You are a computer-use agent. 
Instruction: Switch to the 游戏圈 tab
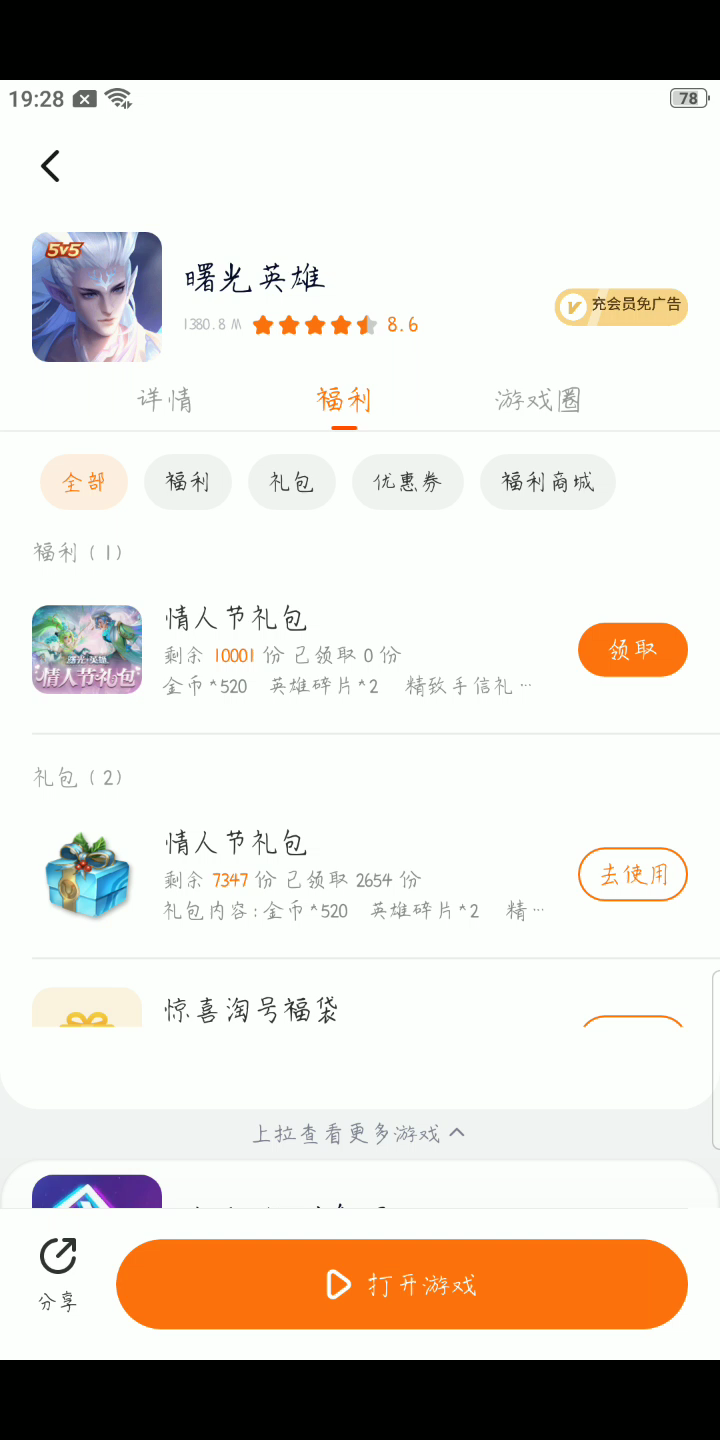pos(538,400)
